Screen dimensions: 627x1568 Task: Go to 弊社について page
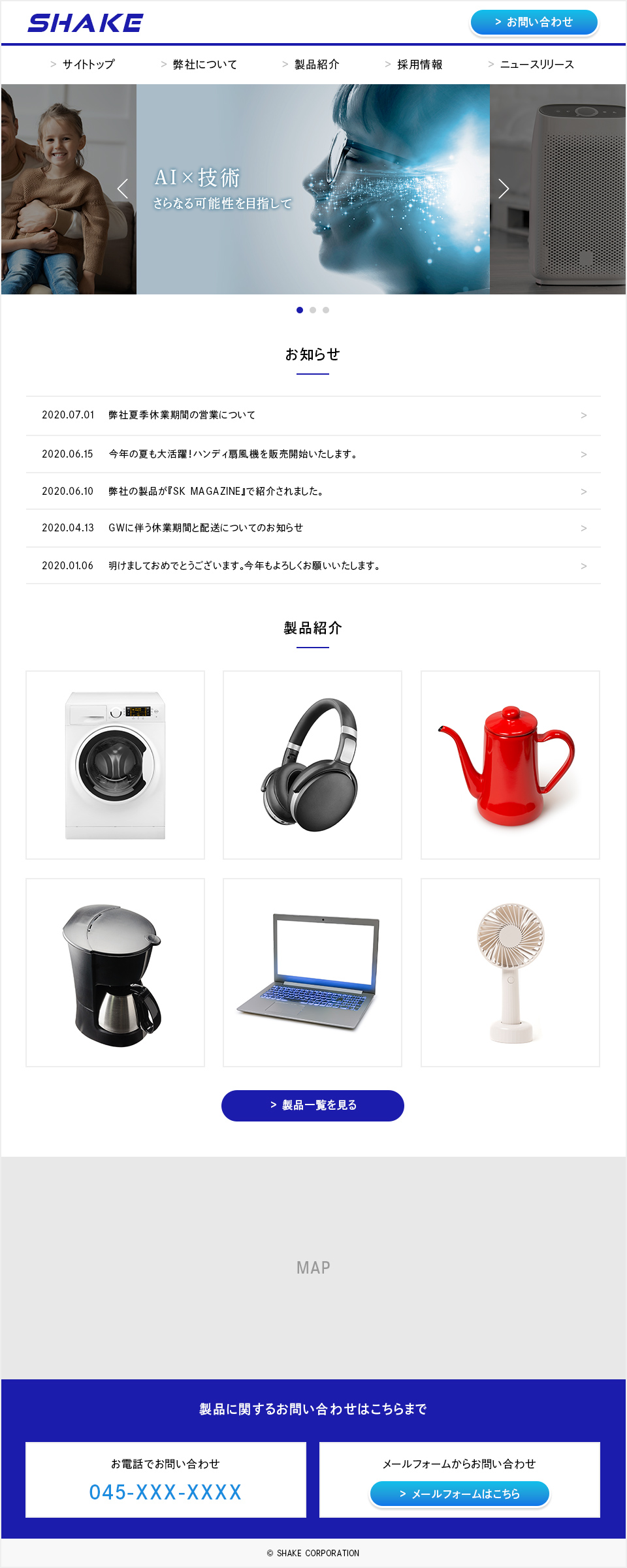199,65
